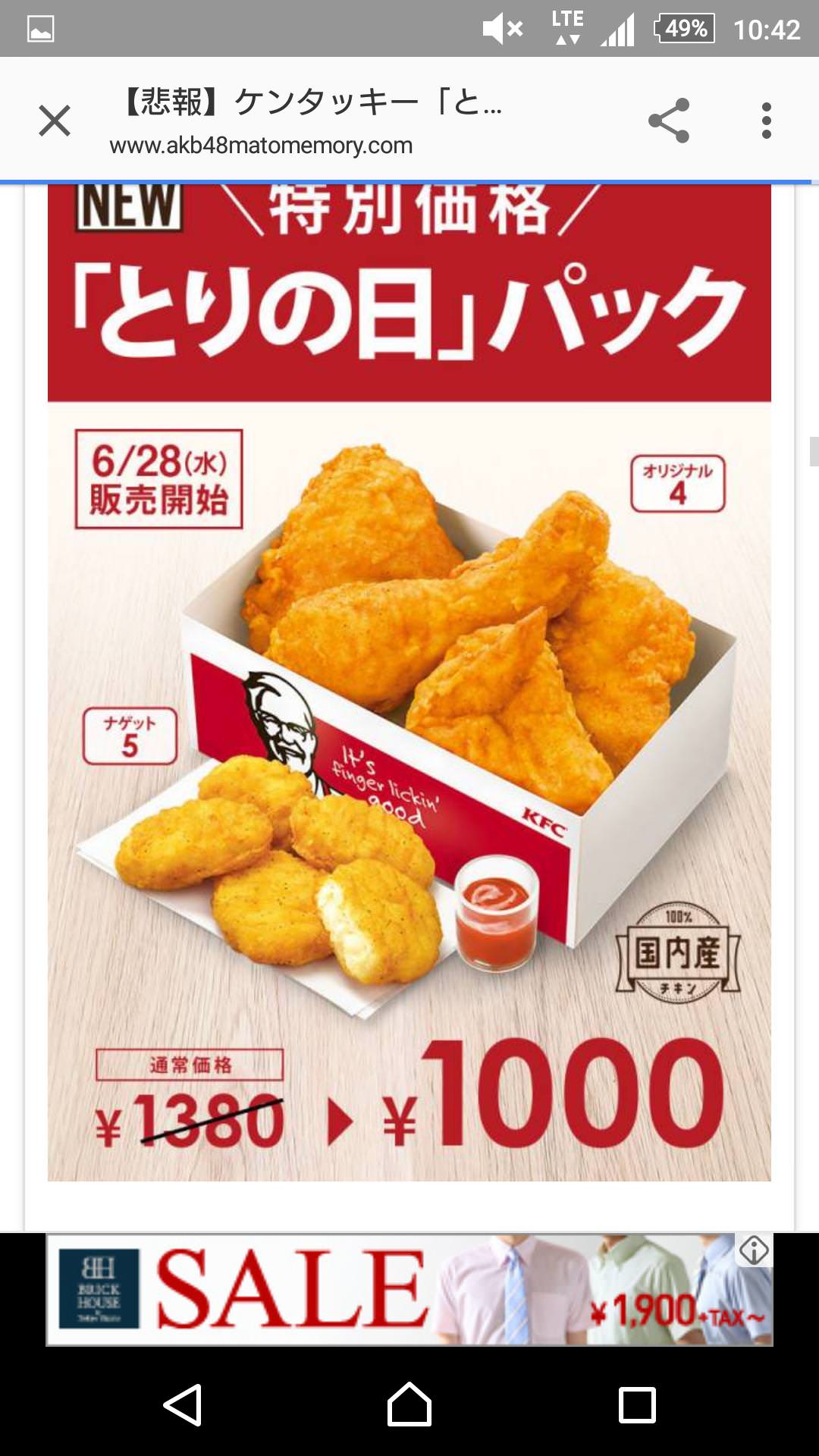This screenshot has height=1456, width=819.
Task: Share this web page
Action: [669, 121]
